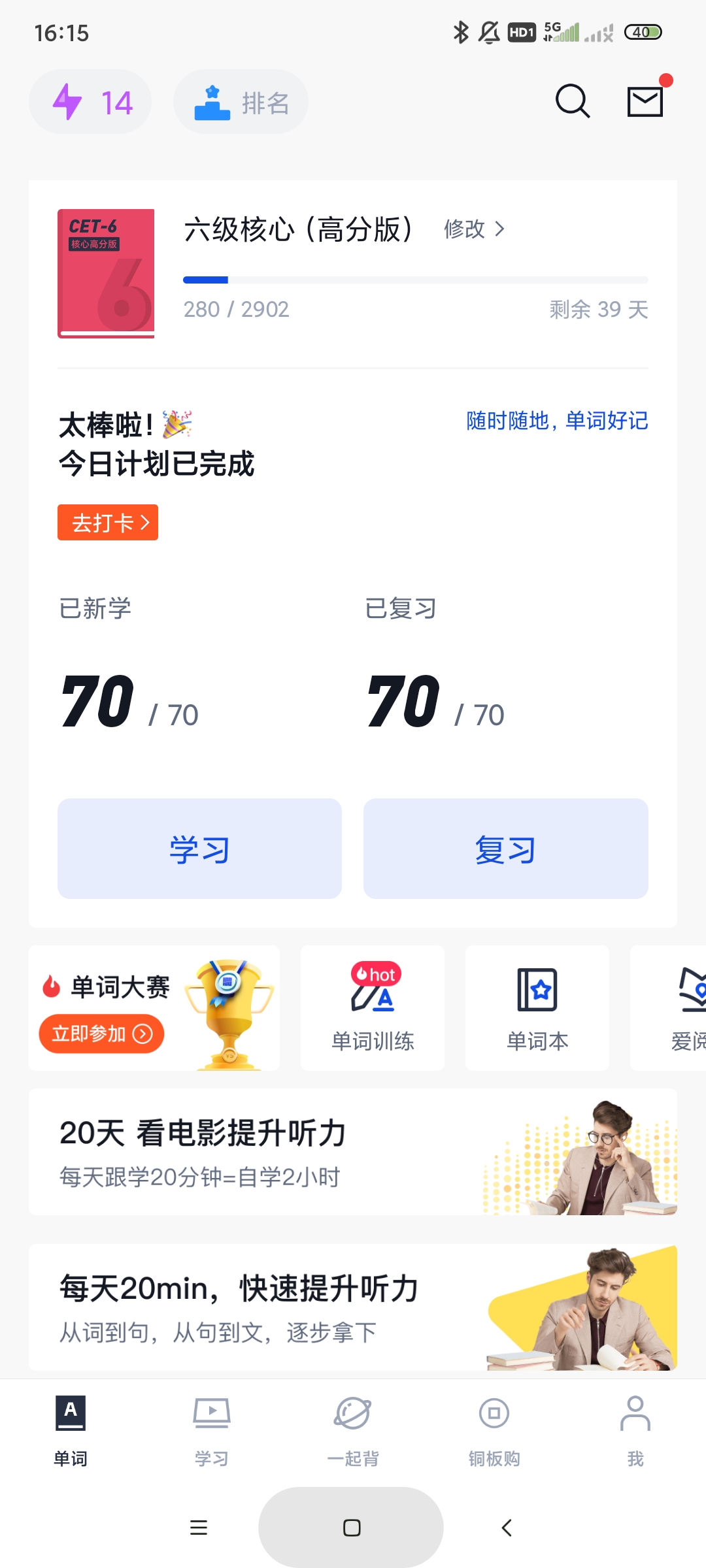Open the CET-6 book cover
This screenshot has height=1568, width=706.
click(106, 273)
